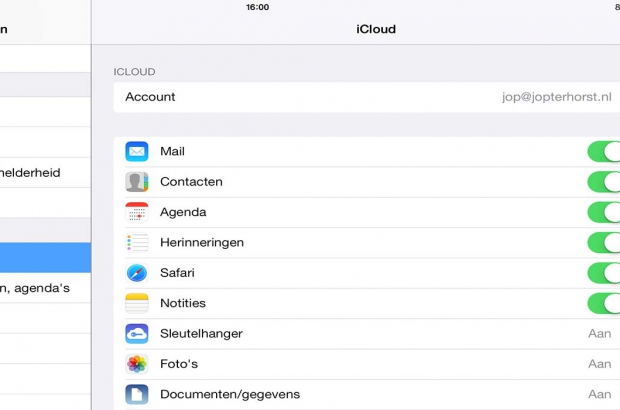The image size is (620, 410).
Task: Toggle the Mail switch off
Action: click(604, 152)
